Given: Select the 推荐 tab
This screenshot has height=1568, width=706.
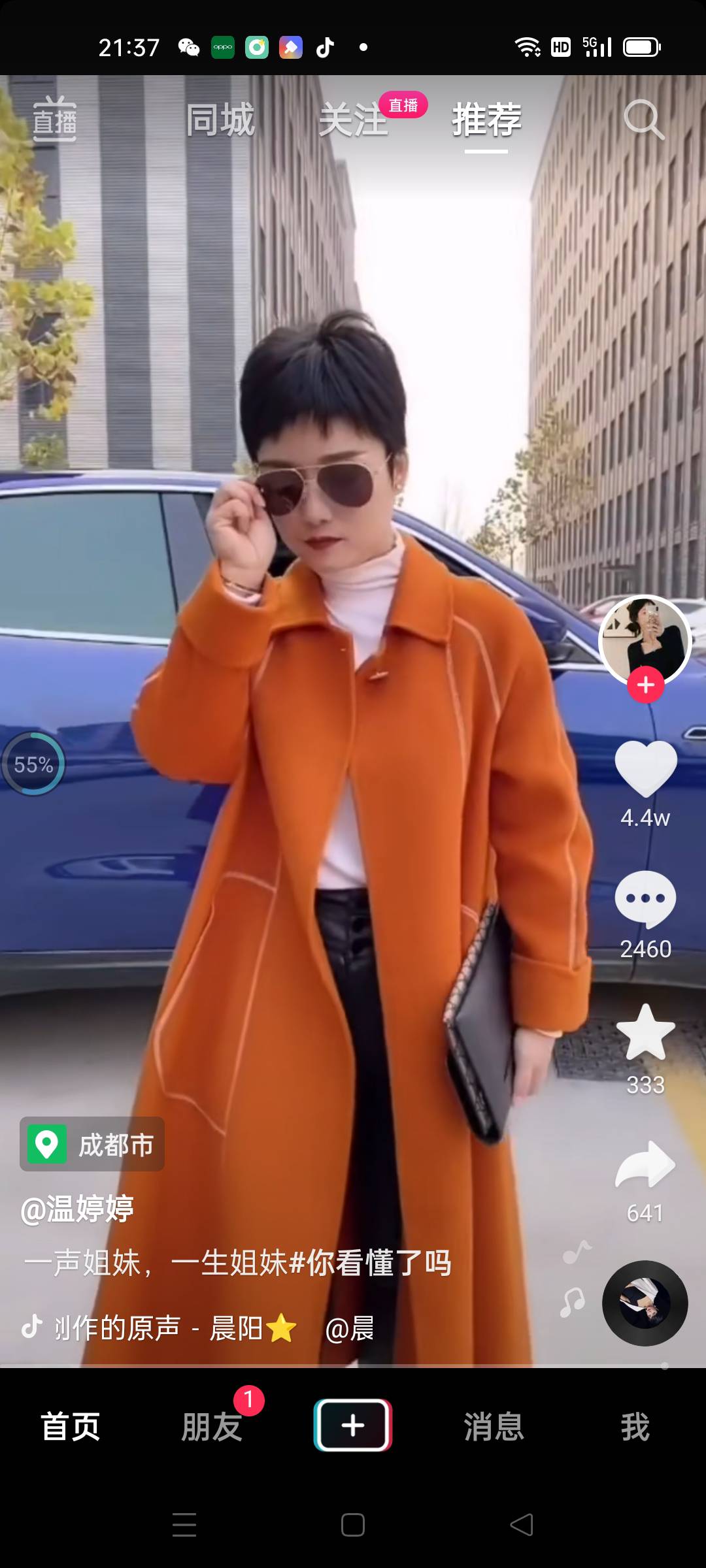Looking at the screenshot, I should tap(486, 120).
